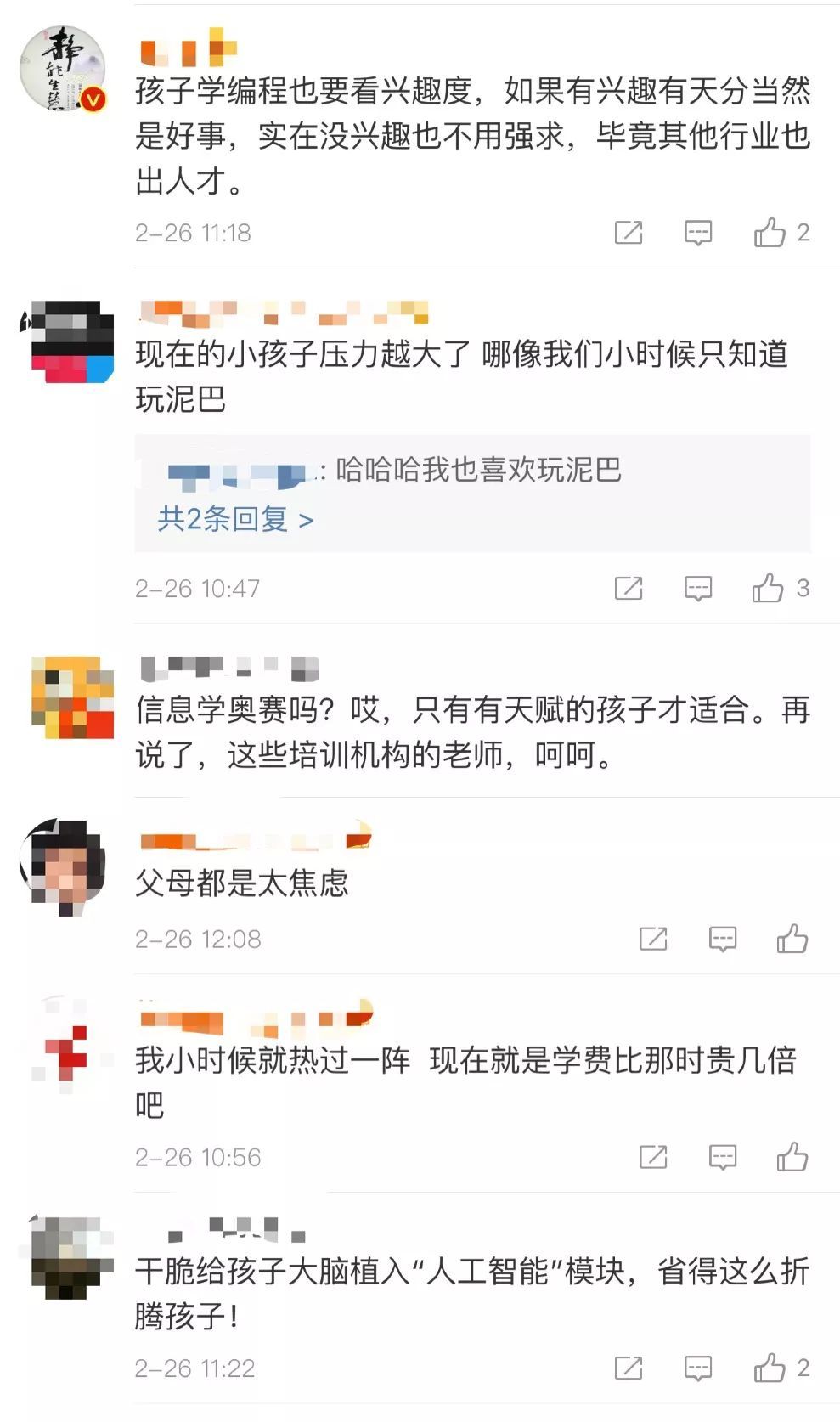Like the comment posted at 2-26 10:56
This screenshot has width=840, height=1422.
pos(792,1157)
